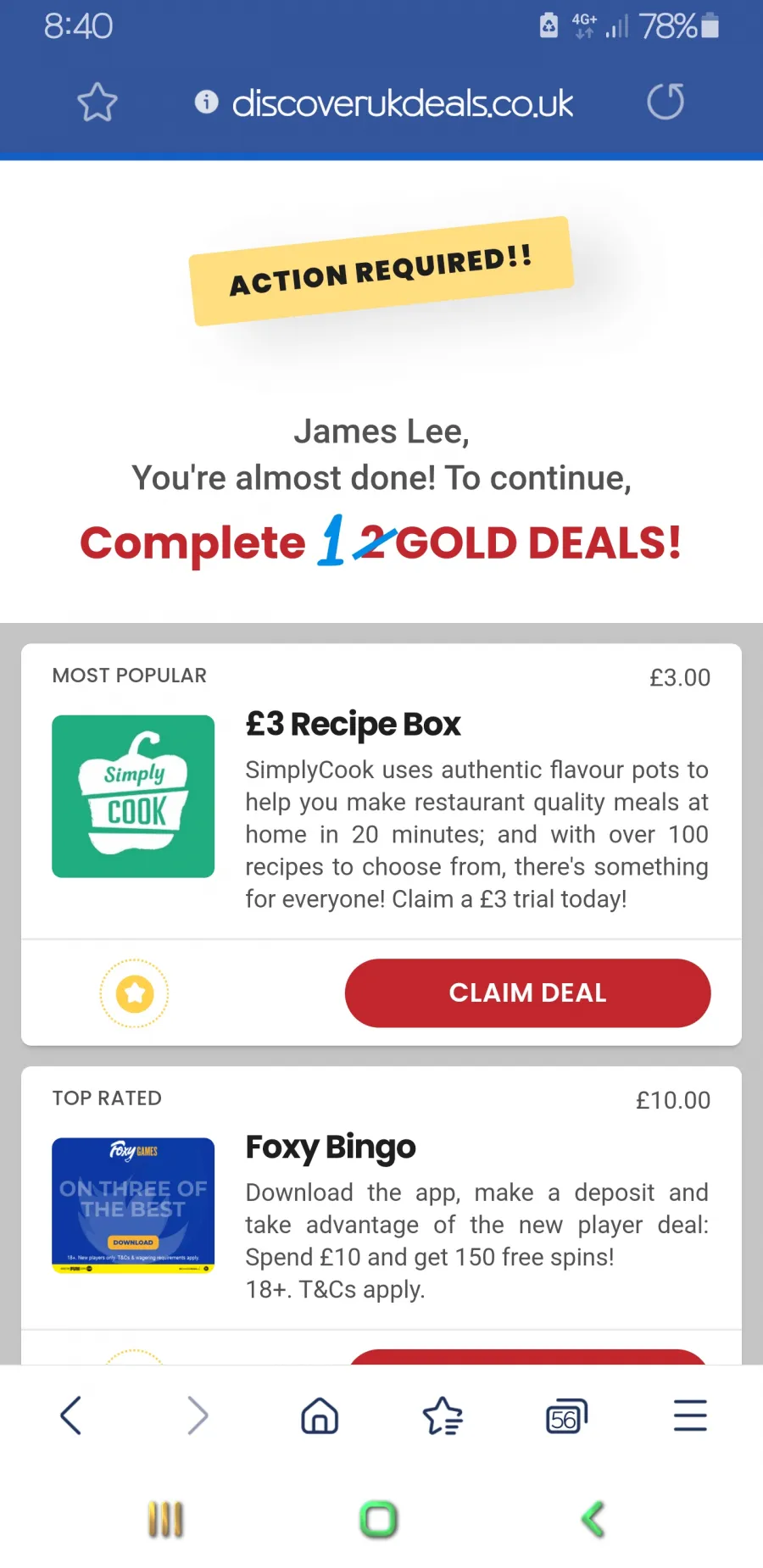Image resolution: width=763 pixels, height=1568 pixels.
Task: Tap the site info icon in address bar
Action: coord(206,102)
